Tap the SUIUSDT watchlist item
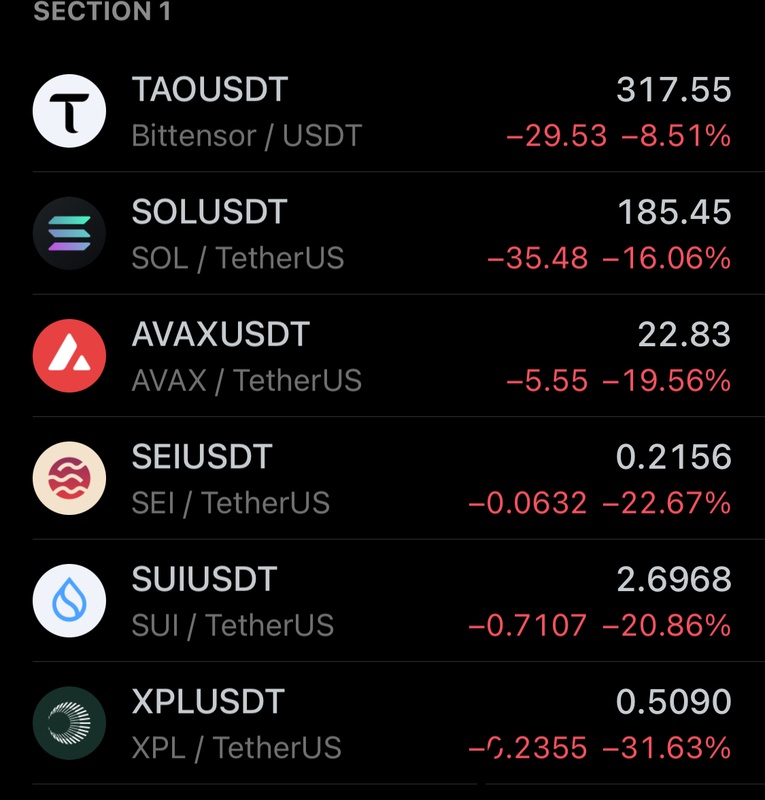This screenshot has height=800, width=765. pos(382,601)
